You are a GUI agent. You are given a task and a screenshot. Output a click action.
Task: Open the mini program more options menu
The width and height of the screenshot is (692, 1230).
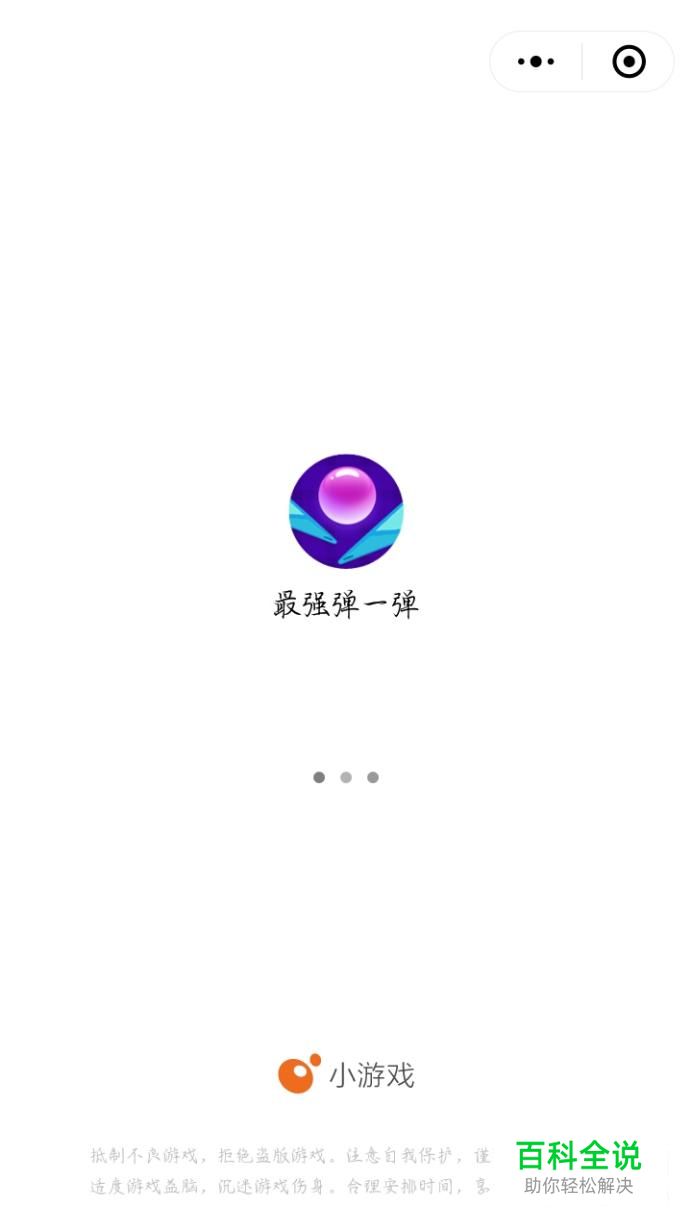point(536,62)
